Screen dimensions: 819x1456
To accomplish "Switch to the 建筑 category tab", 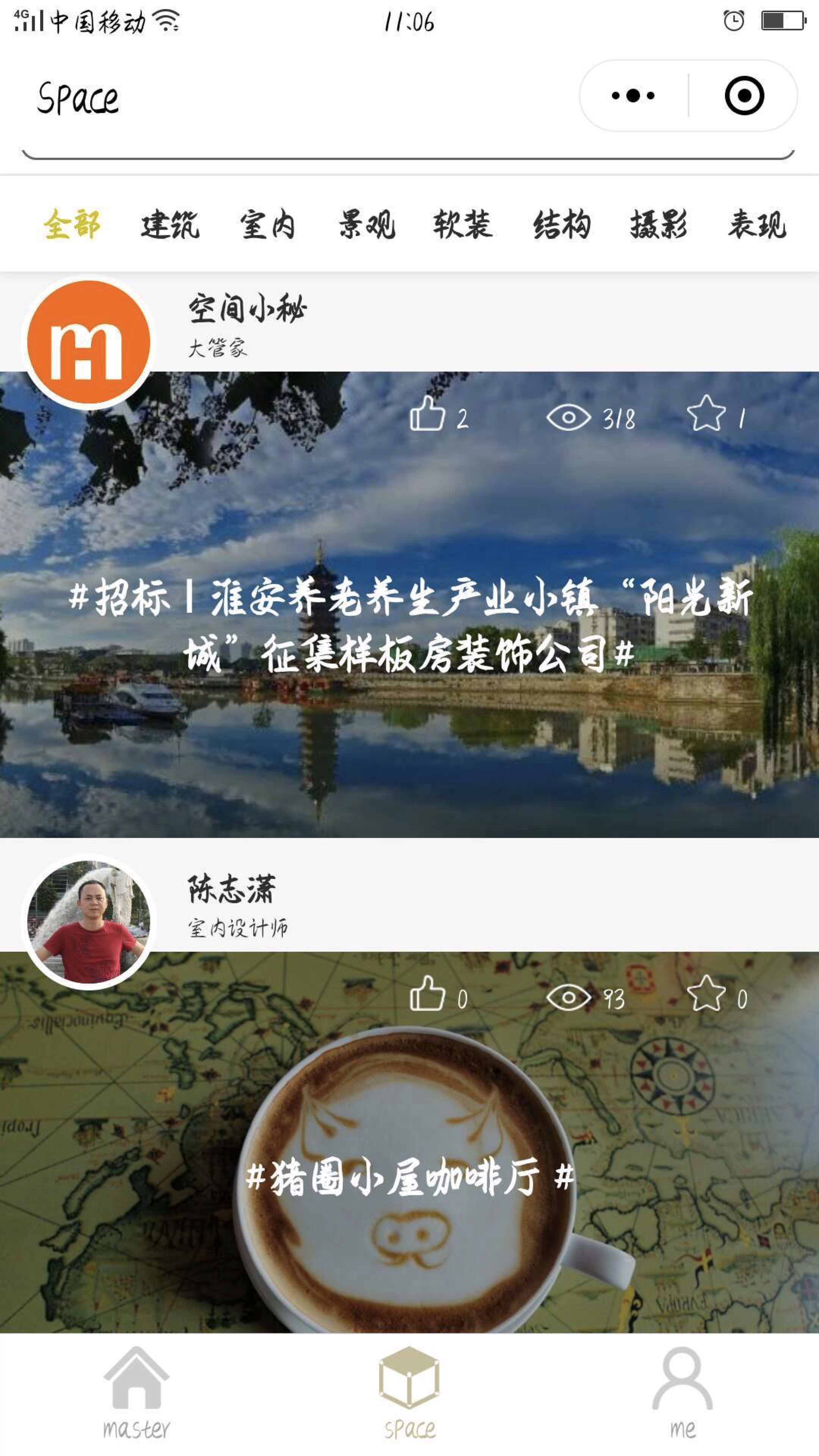I will click(x=169, y=224).
